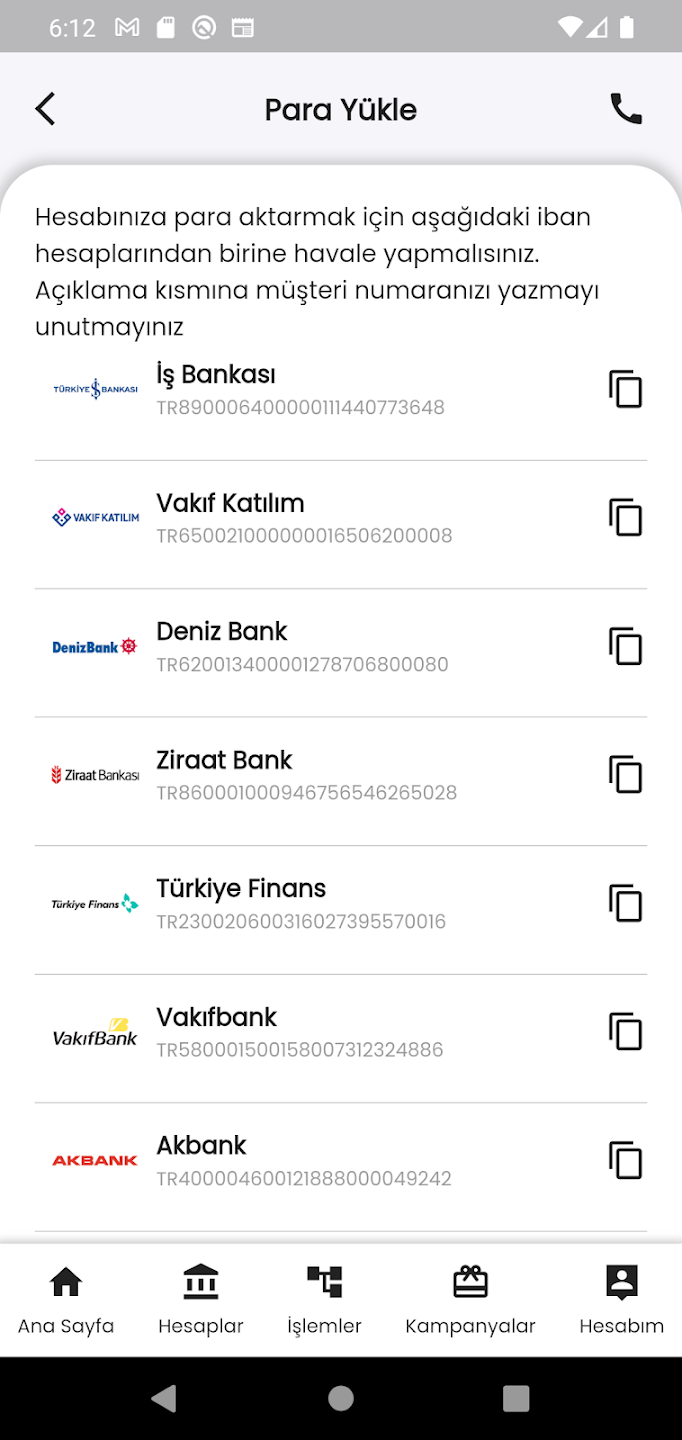Copy the Vakıfbank IBAN
682x1440 pixels.
point(626,1032)
